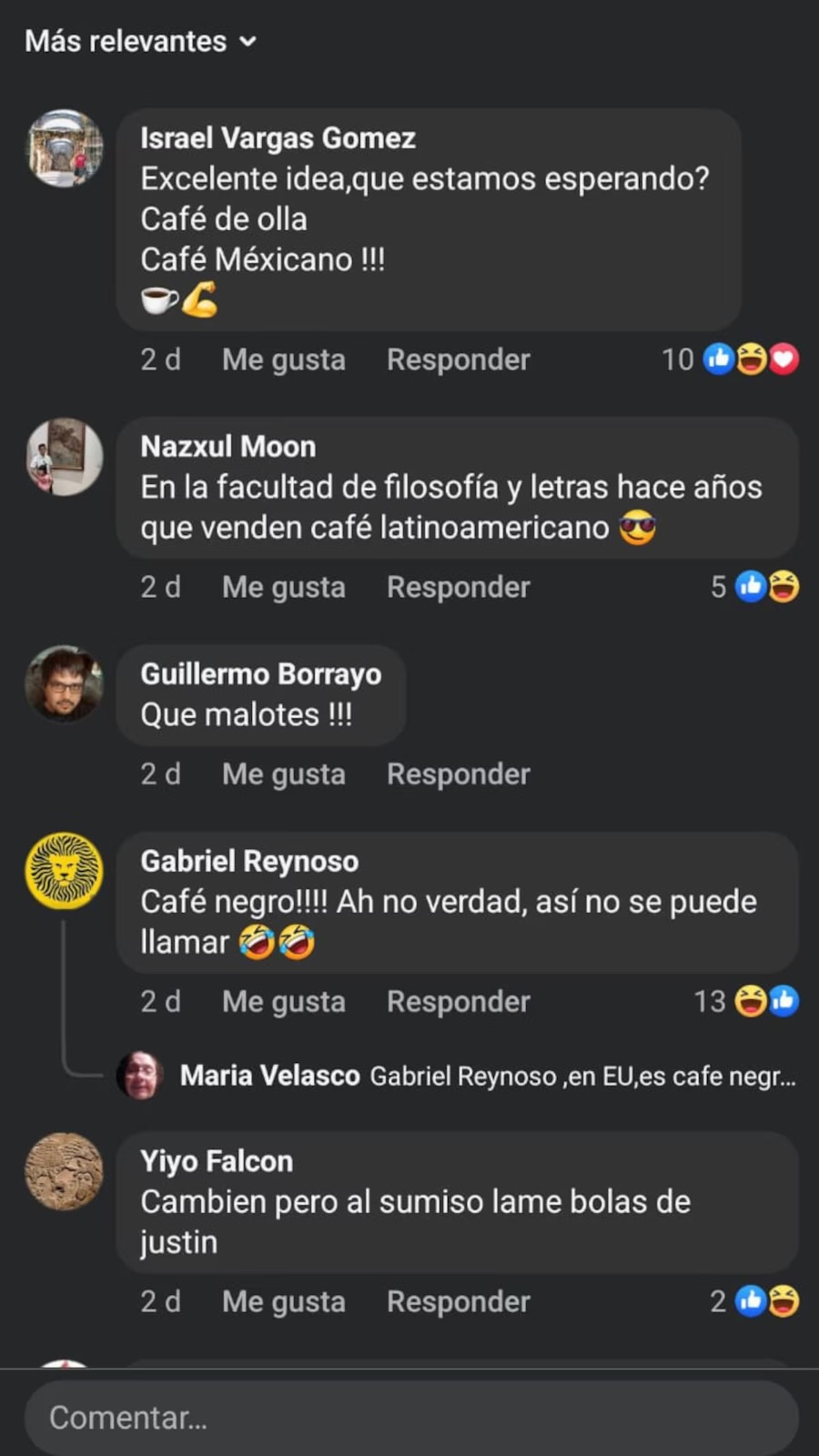Screen dimensions: 819x1456
Task: Like Israel Vargas Gomez's comment
Action: pyautogui.click(x=283, y=359)
